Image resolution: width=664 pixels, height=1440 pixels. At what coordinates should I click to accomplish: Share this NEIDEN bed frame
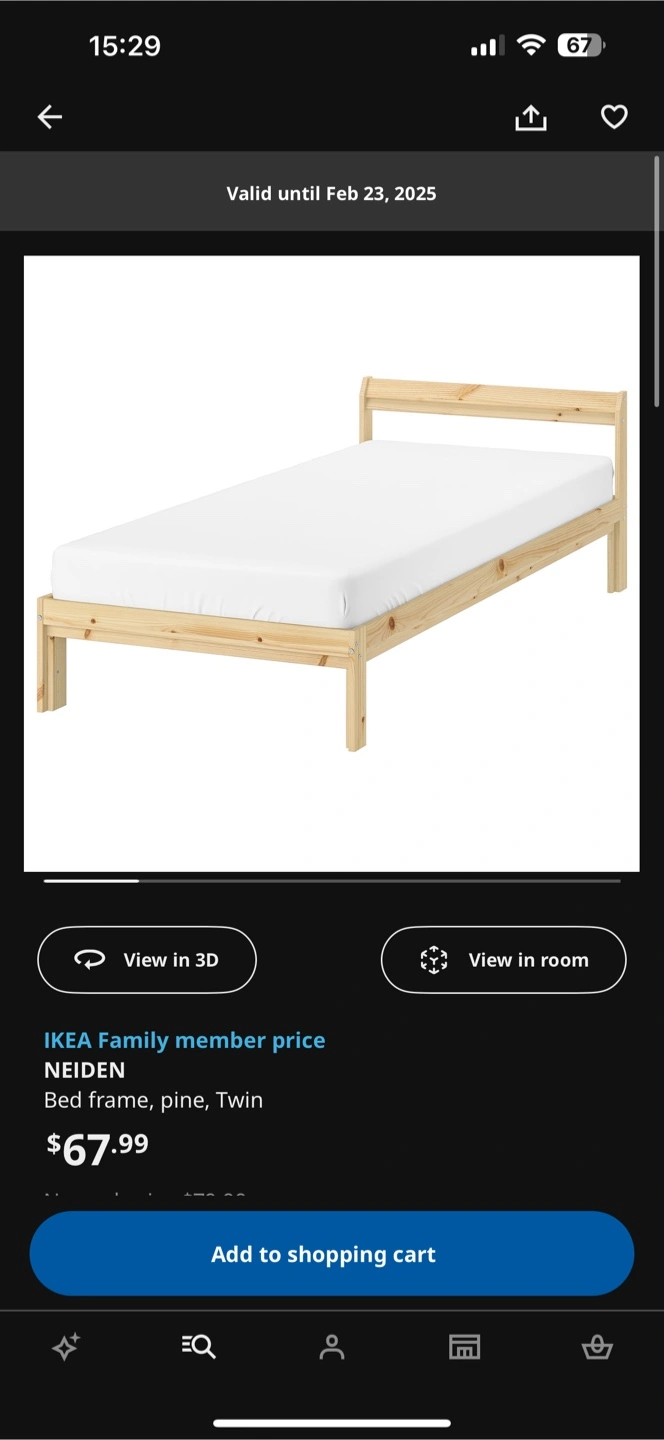coord(531,117)
